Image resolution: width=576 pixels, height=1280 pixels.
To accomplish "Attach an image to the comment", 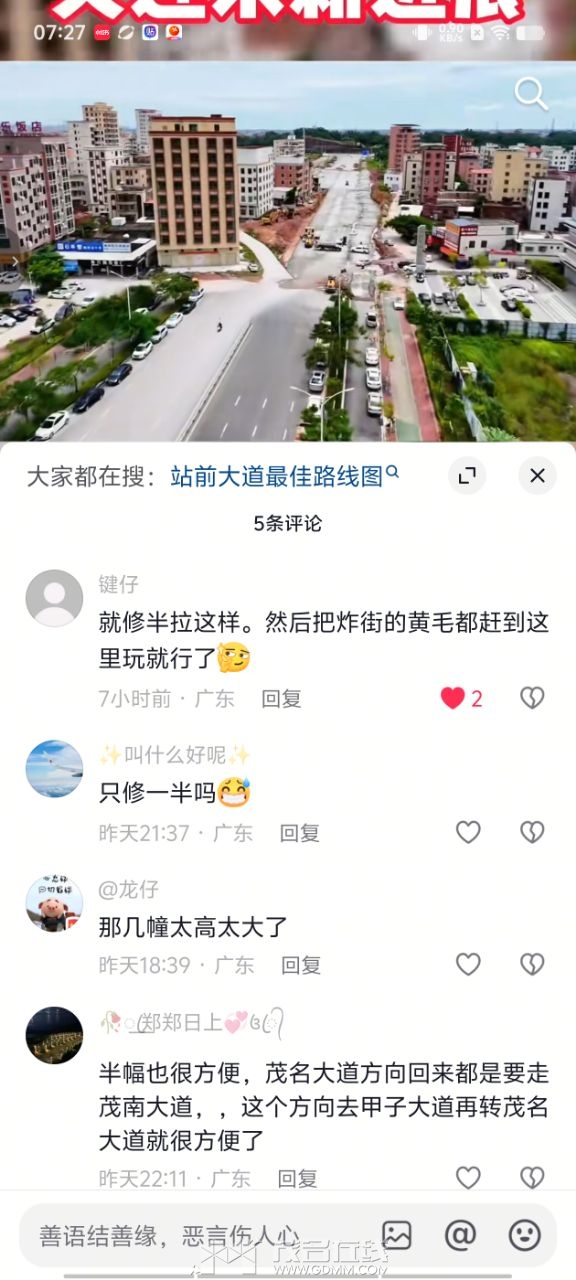I will [397, 1235].
